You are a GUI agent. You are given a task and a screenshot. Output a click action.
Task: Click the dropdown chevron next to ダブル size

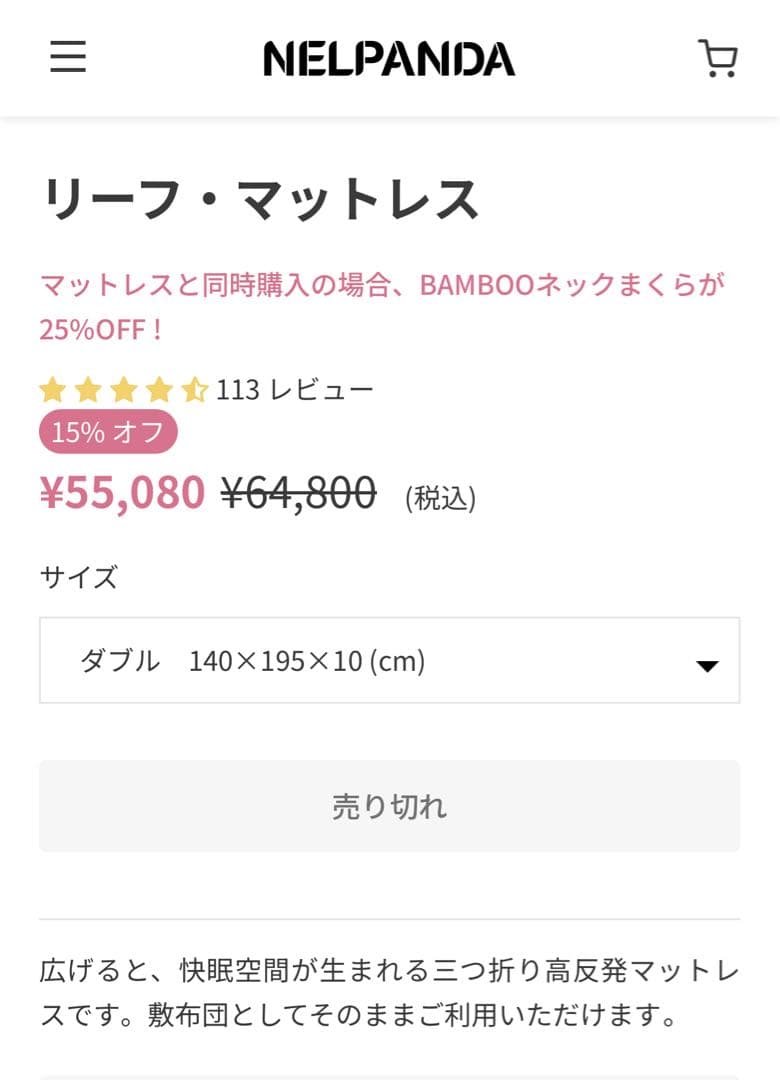coord(708,661)
